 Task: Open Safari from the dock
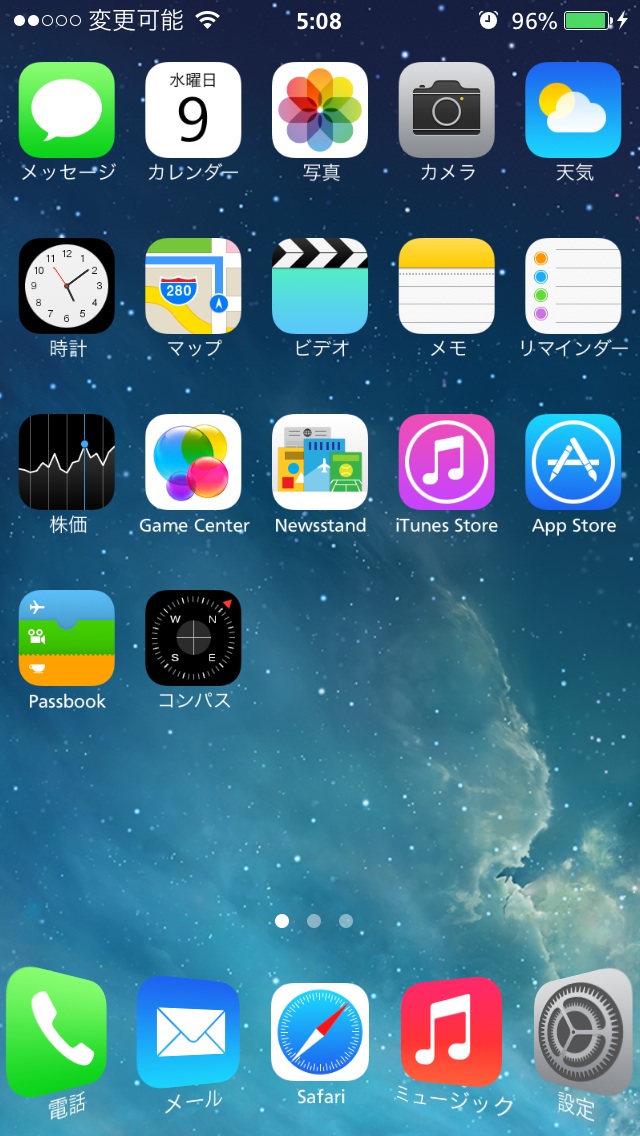click(x=320, y=1032)
